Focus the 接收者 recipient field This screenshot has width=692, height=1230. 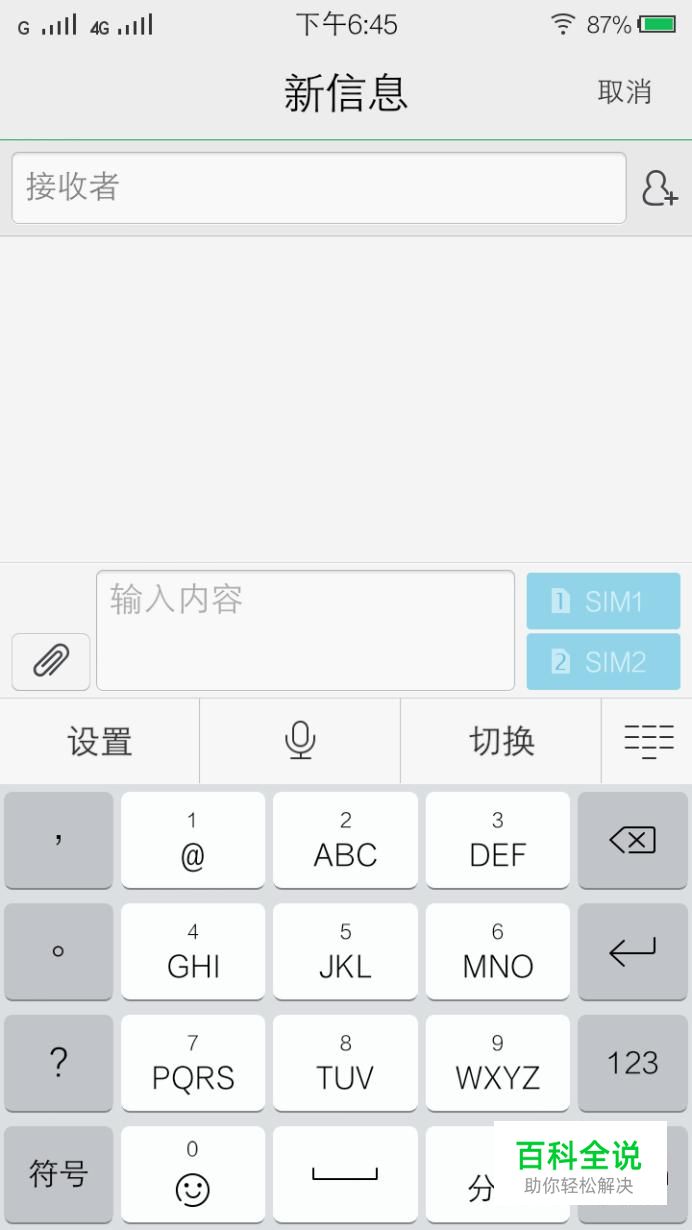point(318,187)
